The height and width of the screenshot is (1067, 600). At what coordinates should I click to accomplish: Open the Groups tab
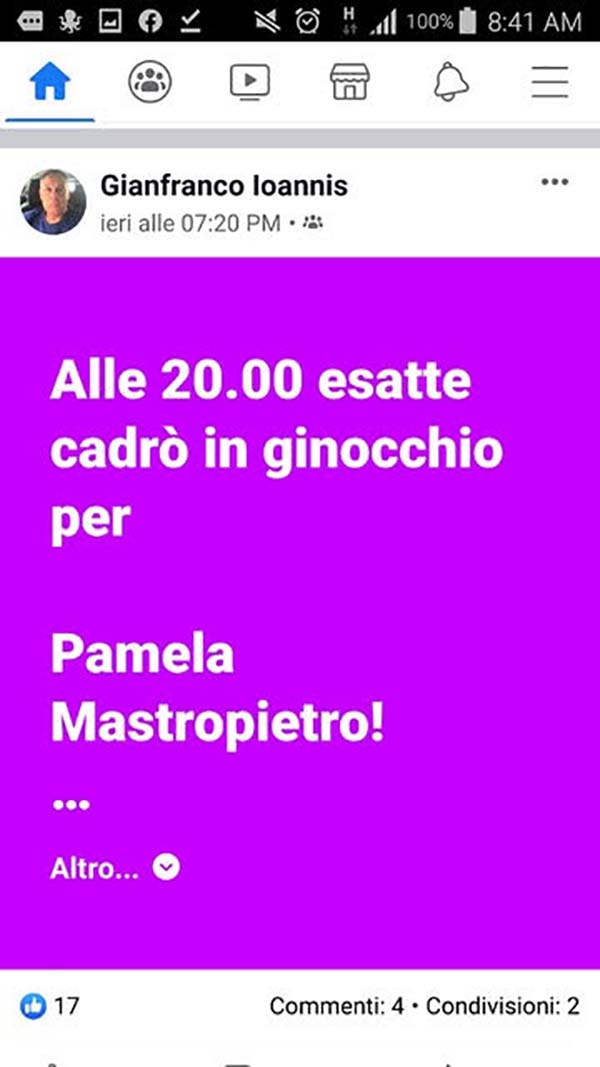(x=150, y=82)
